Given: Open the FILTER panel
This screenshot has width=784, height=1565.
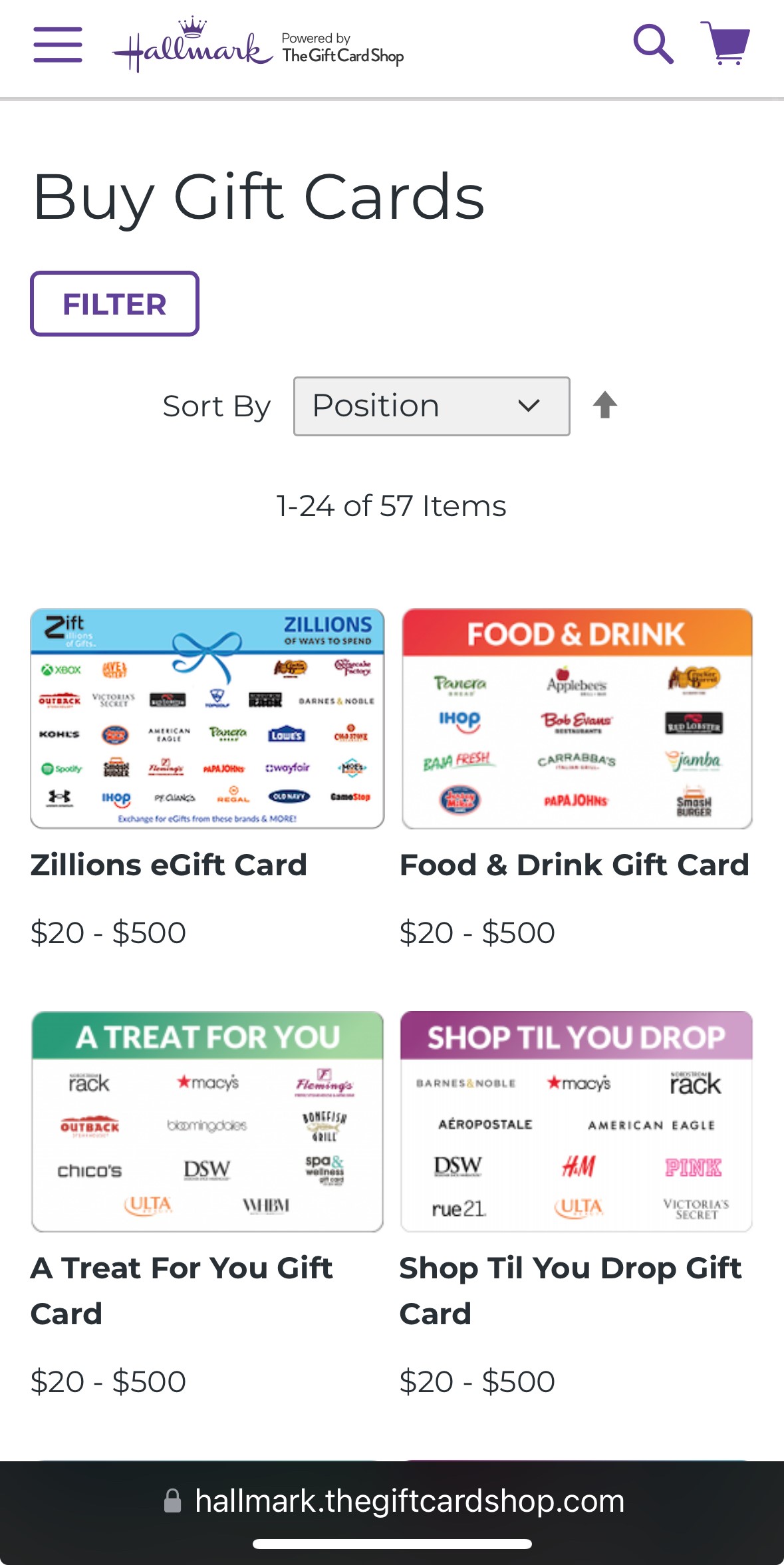Looking at the screenshot, I should pyautogui.click(x=114, y=303).
